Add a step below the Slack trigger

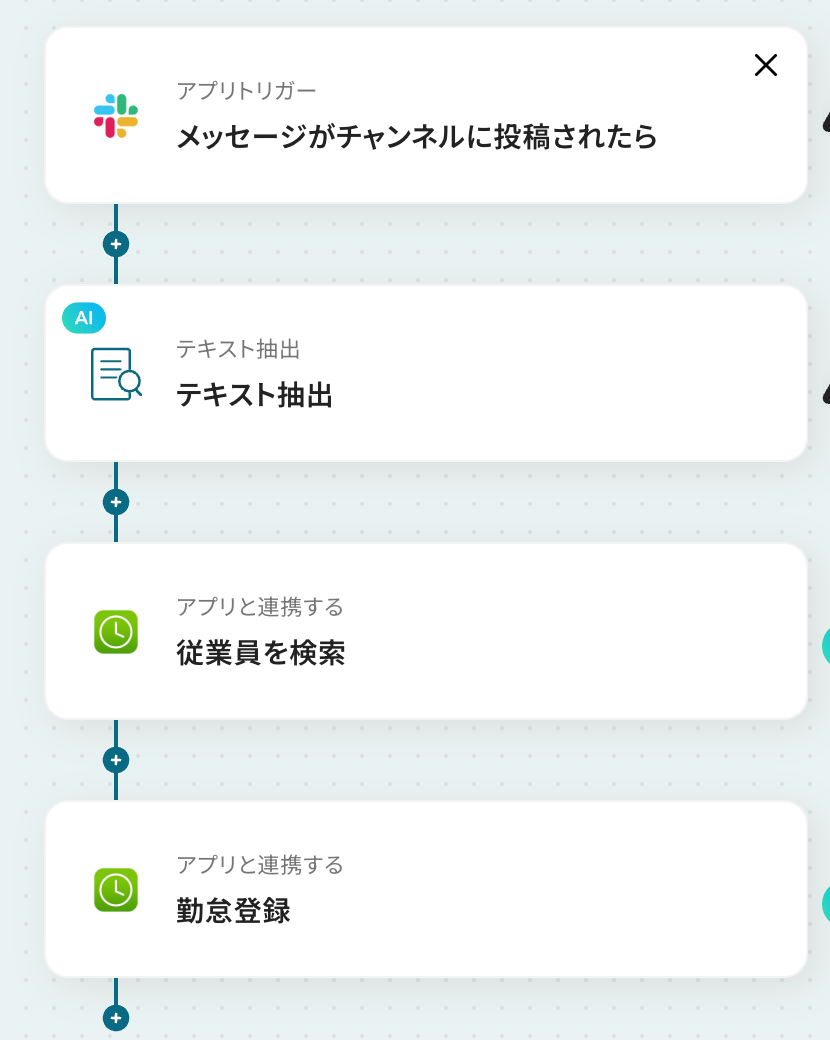coord(116,243)
